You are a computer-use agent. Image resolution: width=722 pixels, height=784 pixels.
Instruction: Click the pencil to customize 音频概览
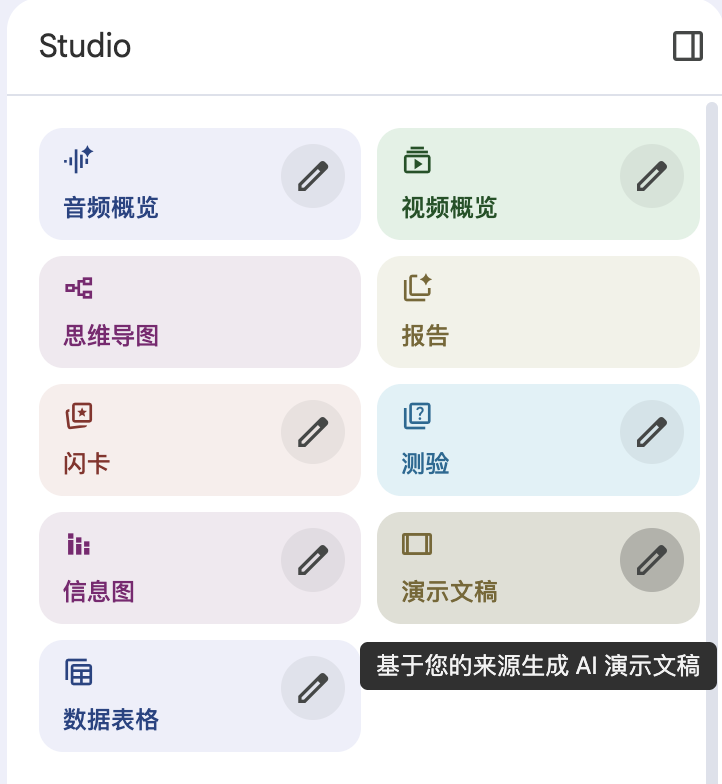point(313,176)
